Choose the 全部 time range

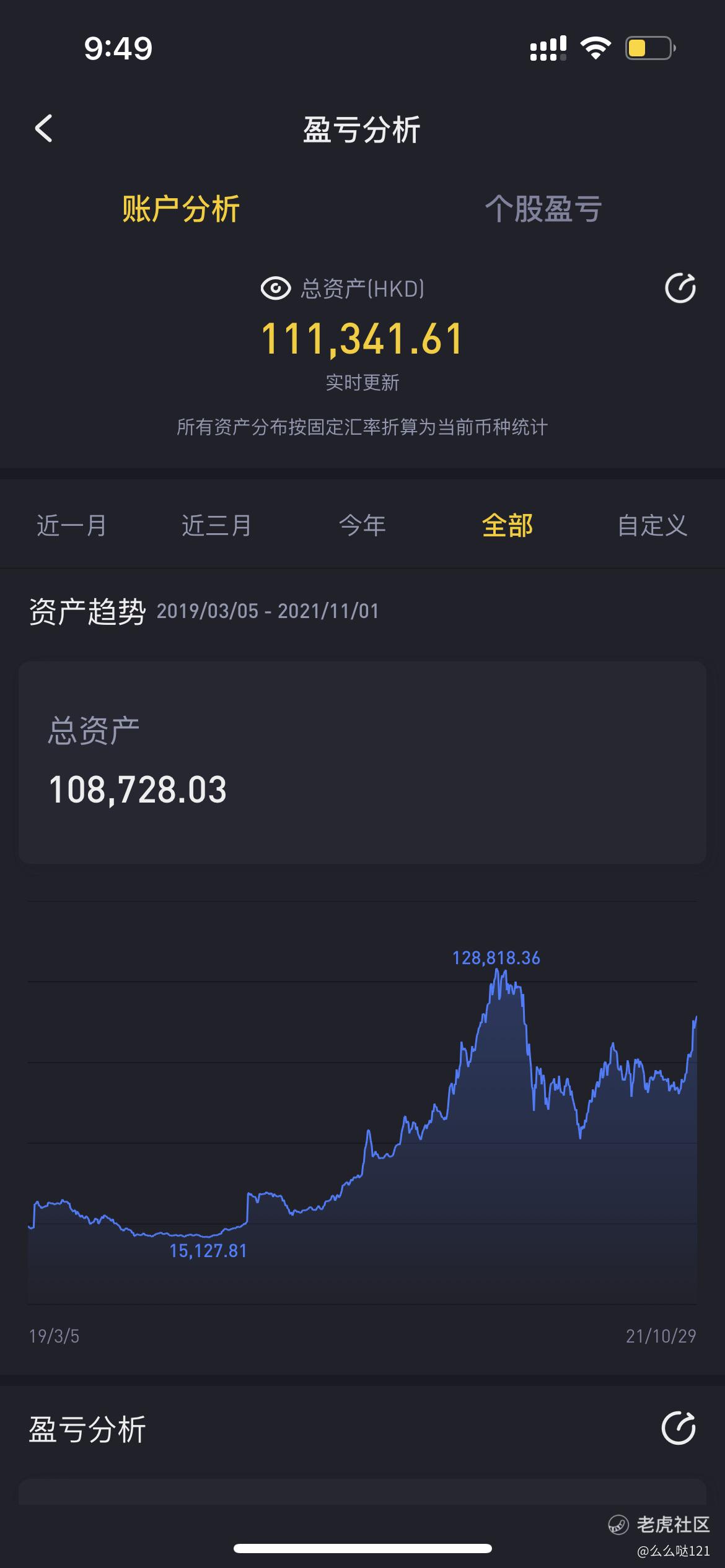[x=507, y=526]
